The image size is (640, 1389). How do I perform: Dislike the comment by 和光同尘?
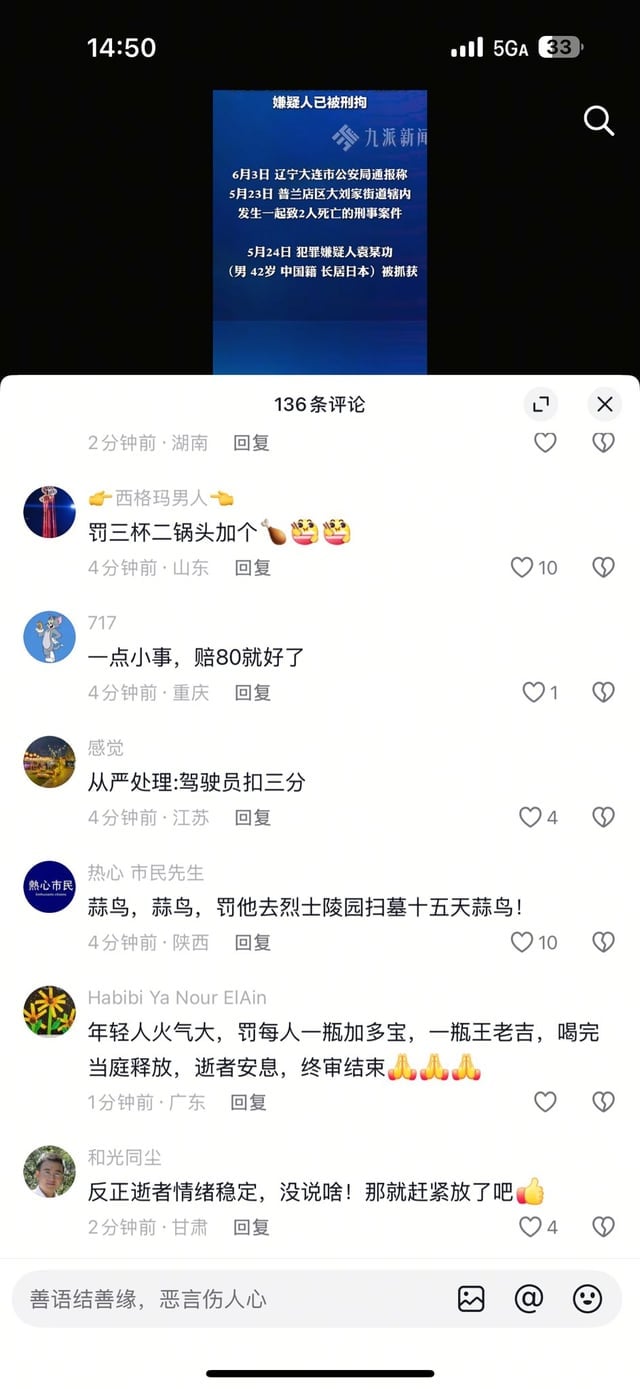click(x=603, y=1227)
